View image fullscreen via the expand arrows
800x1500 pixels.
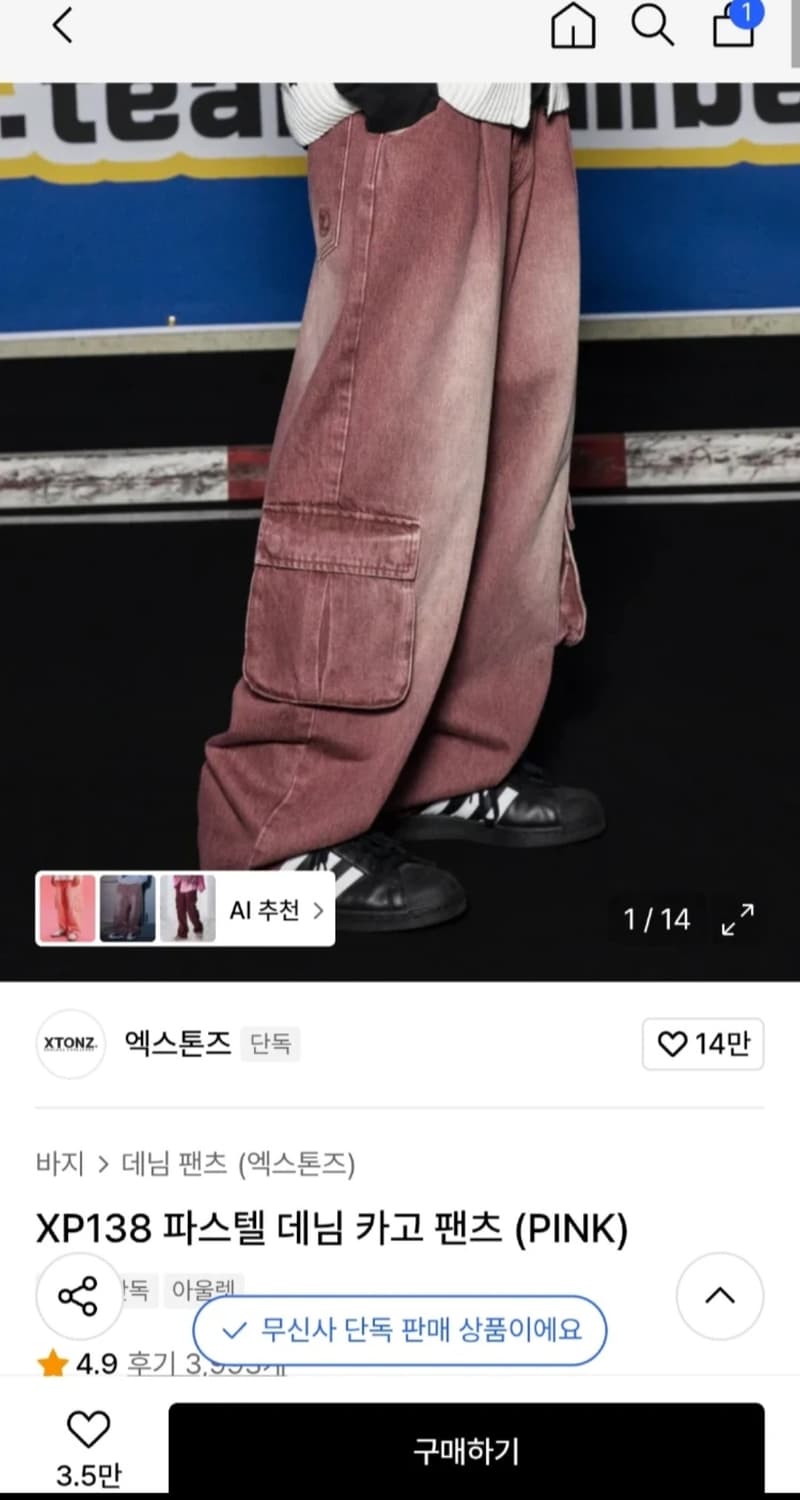click(738, 917)
